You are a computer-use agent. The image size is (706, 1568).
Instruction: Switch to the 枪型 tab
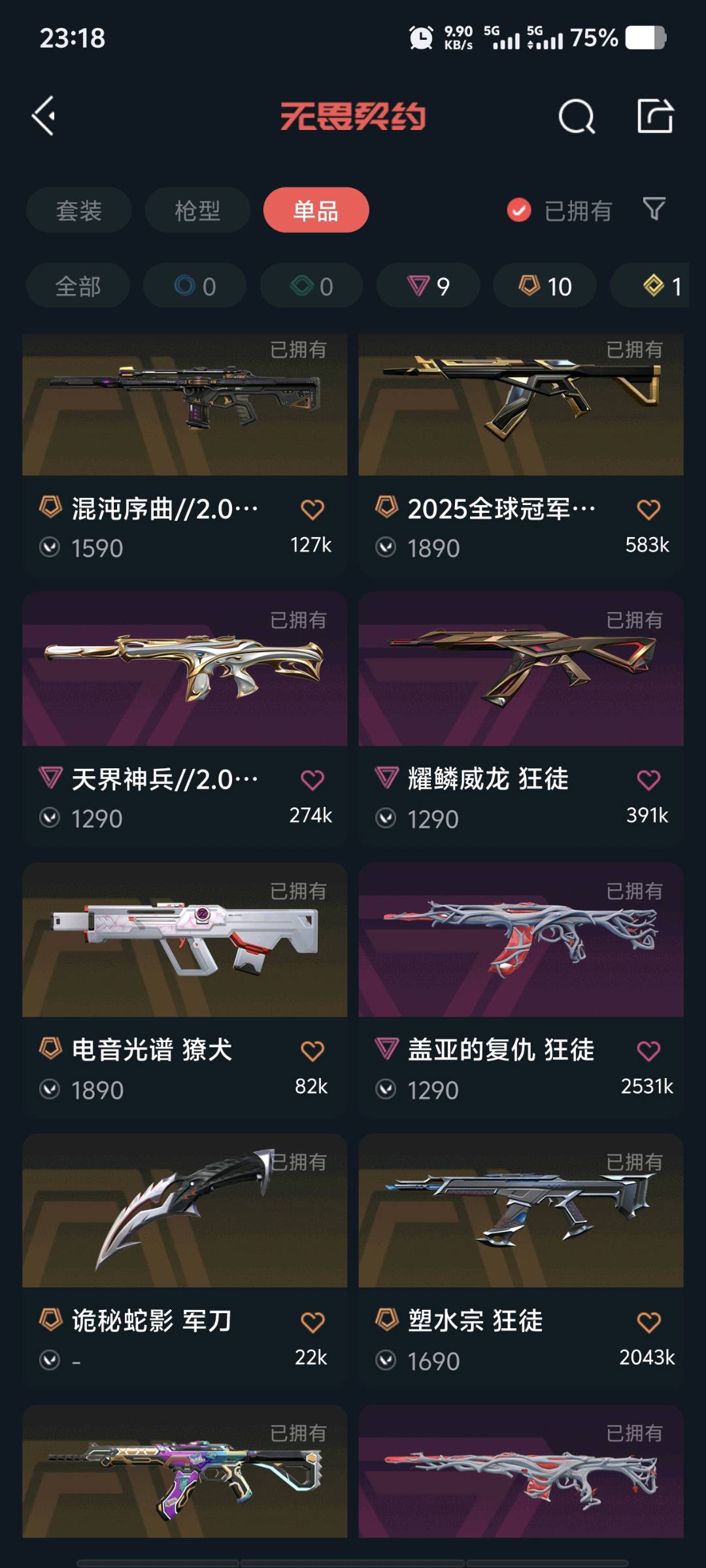[197, 210]
